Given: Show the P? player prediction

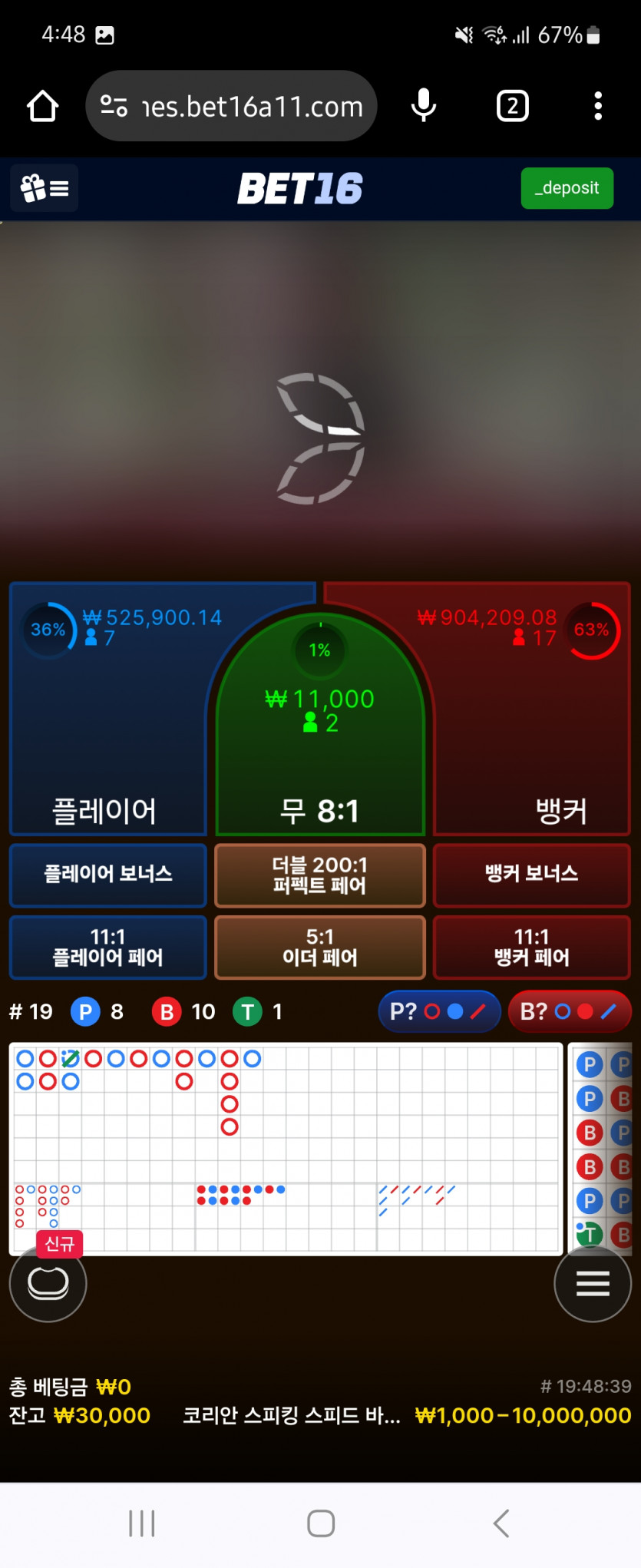Looking at the screenshot, I should coord(439,1011).
